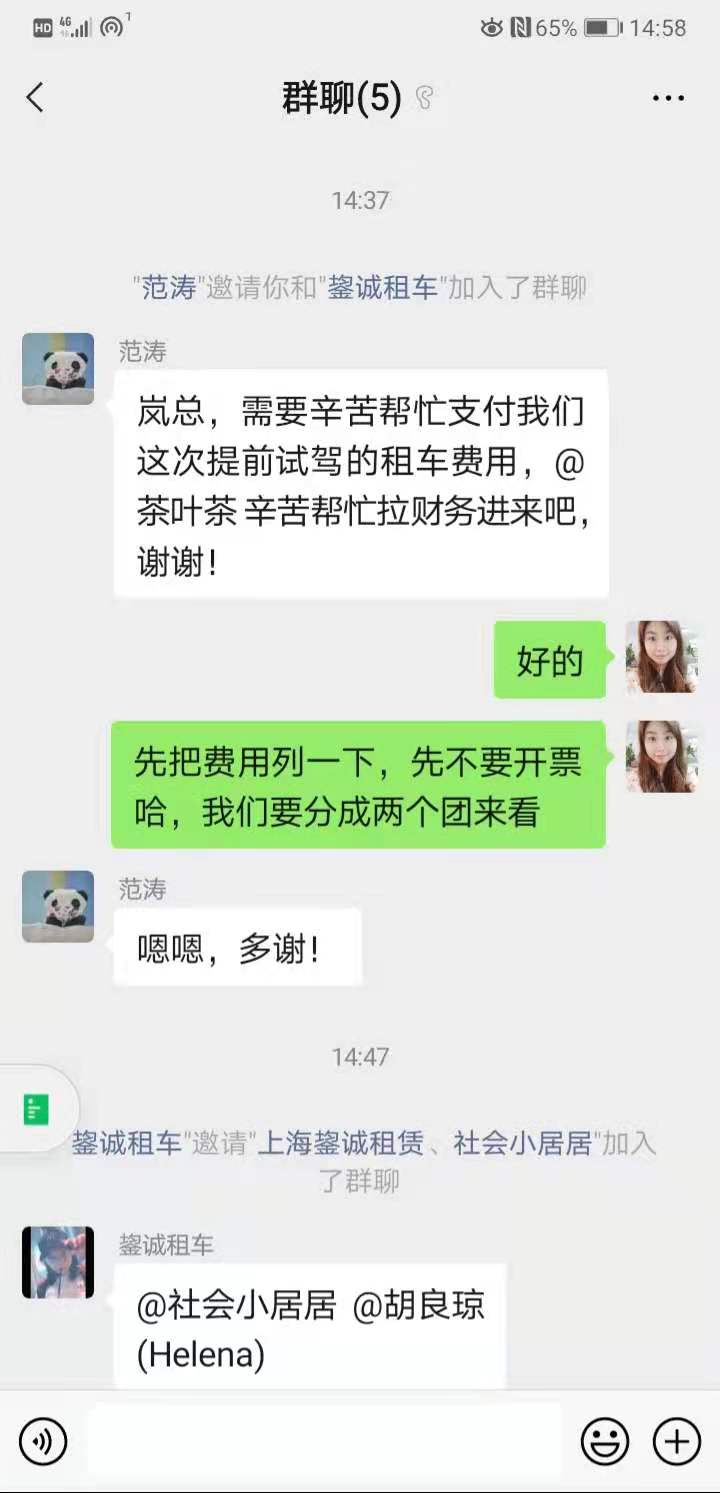Viewport: 720px width, 1493px height.
Task: Open 社会小居居 link in join notice
Action: 523,1143
